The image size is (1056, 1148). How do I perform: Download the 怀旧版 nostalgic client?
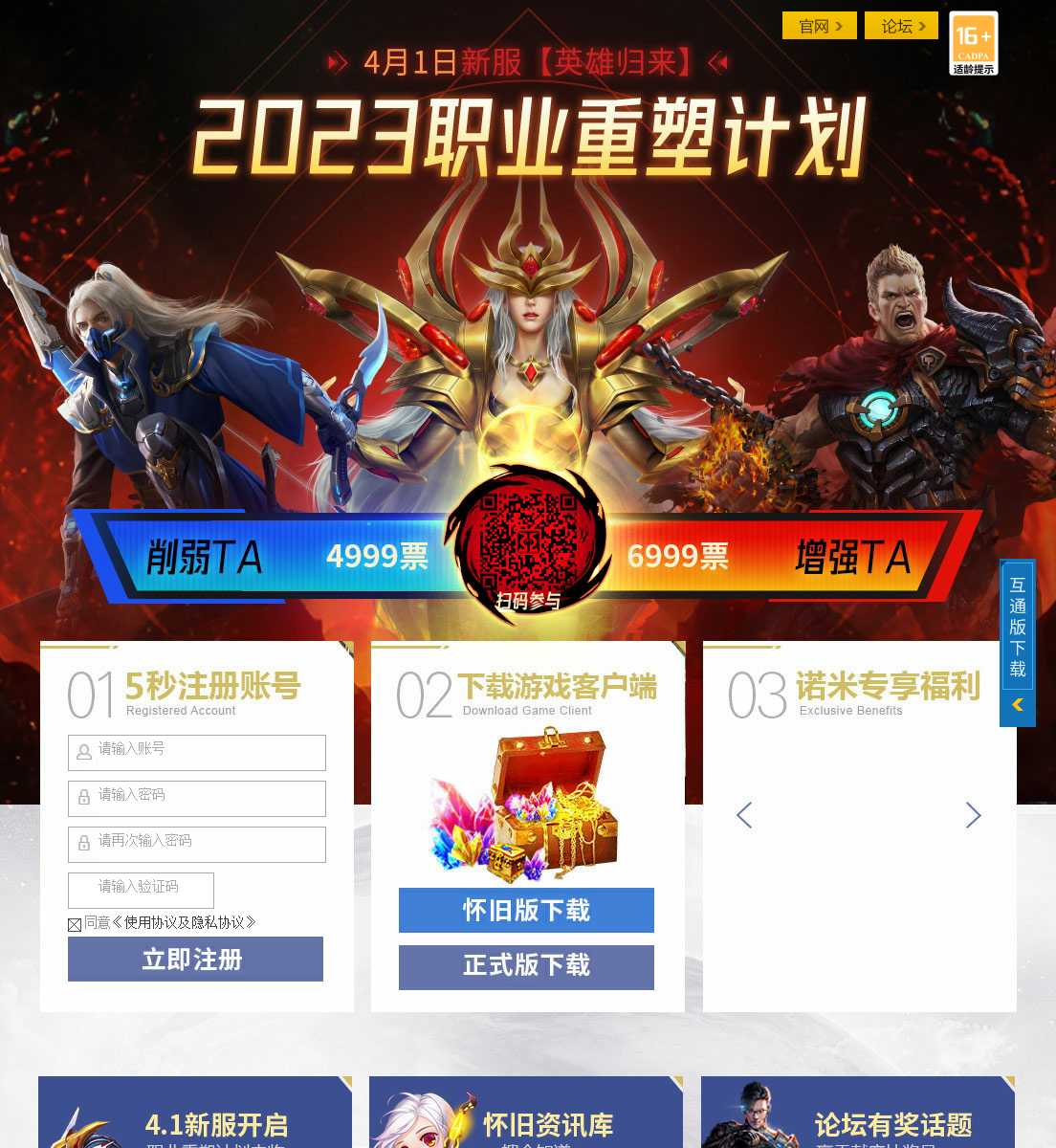[x=526, y=910]
